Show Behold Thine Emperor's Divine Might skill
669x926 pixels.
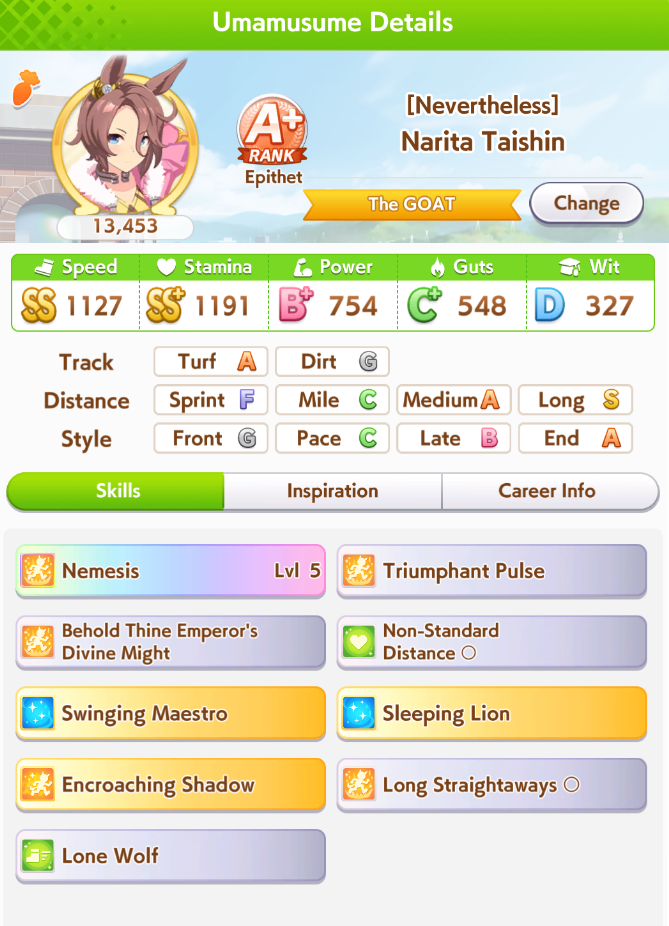pos(171,642)
